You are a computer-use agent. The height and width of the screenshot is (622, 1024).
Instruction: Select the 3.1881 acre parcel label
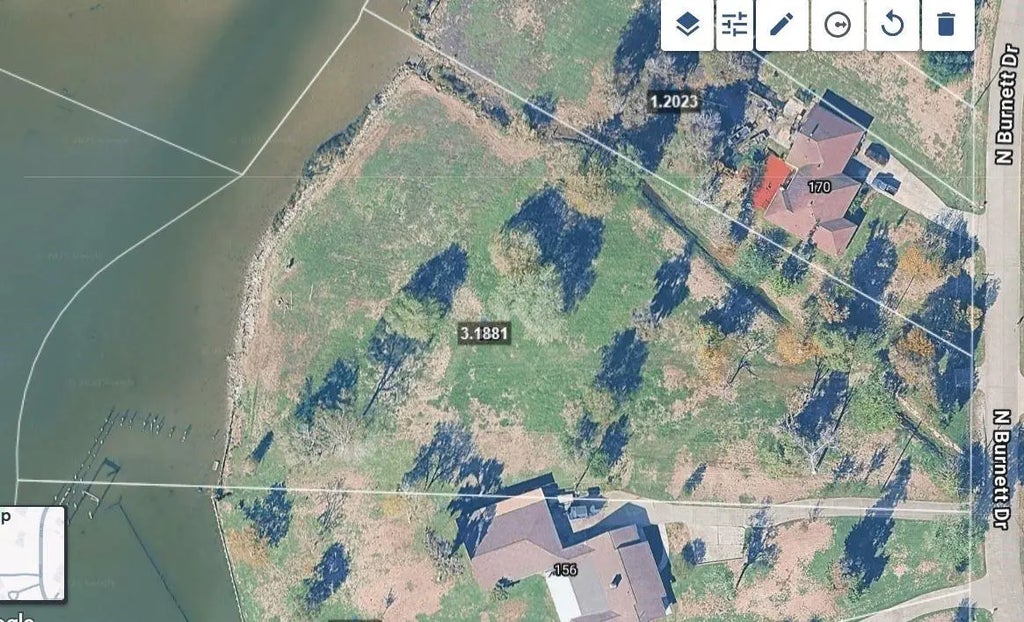coord(484,333)
